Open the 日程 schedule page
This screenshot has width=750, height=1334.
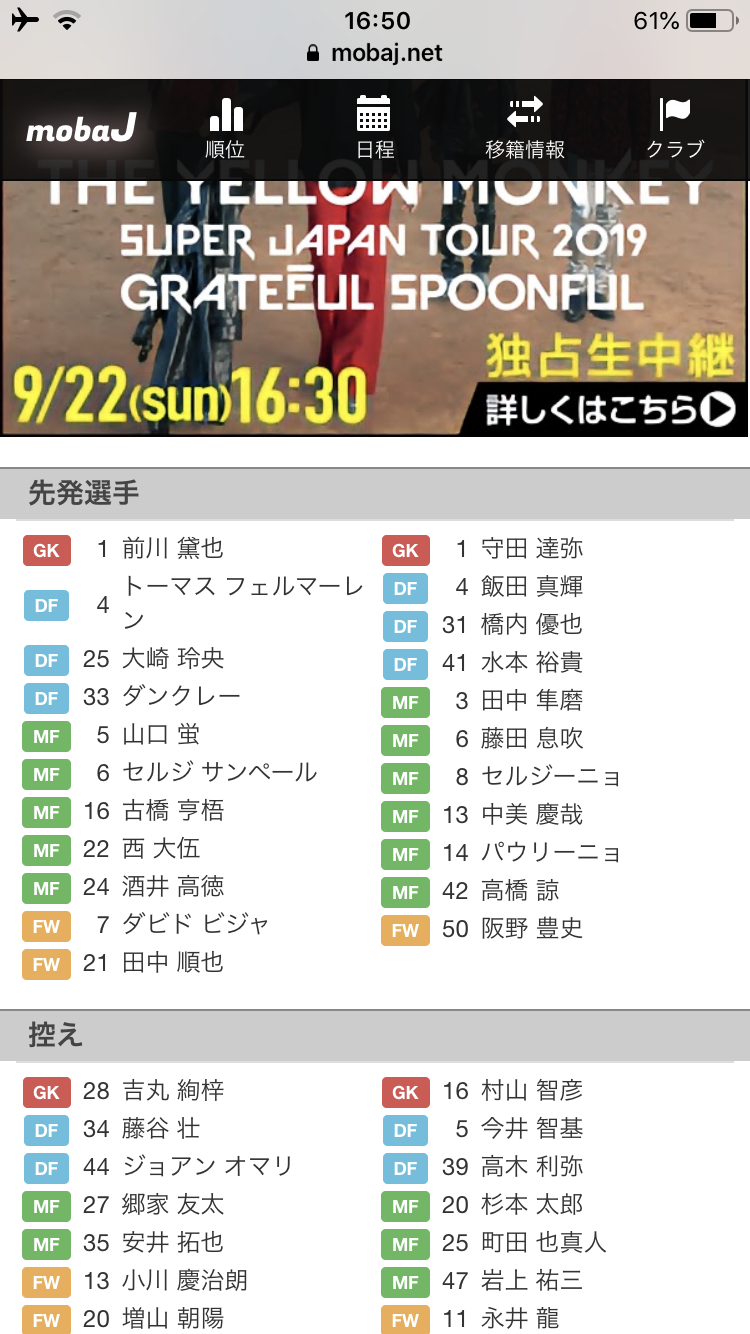(374, 130)
